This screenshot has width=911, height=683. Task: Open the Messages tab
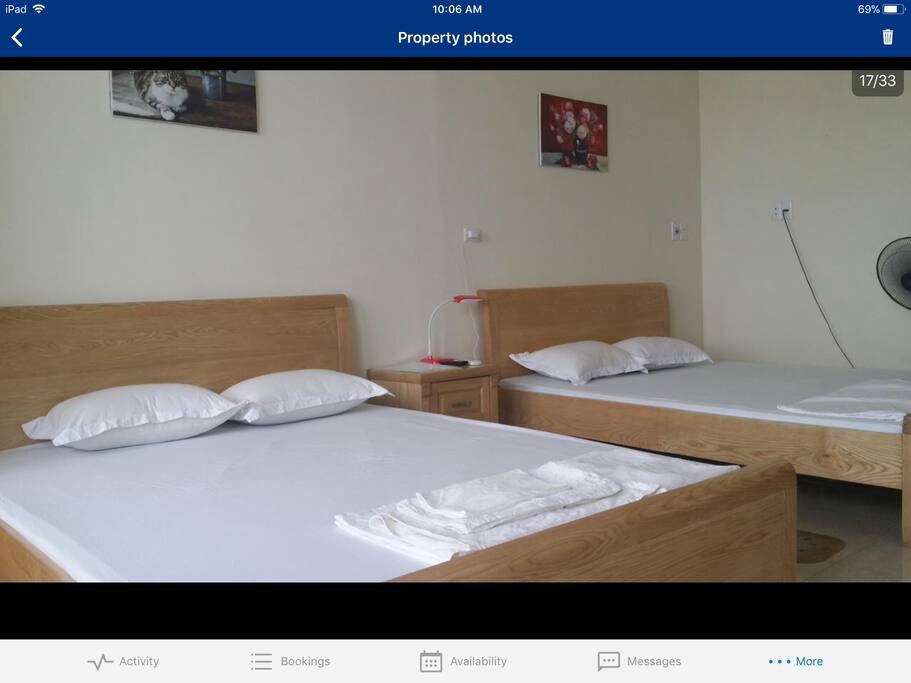pos(639,661)
